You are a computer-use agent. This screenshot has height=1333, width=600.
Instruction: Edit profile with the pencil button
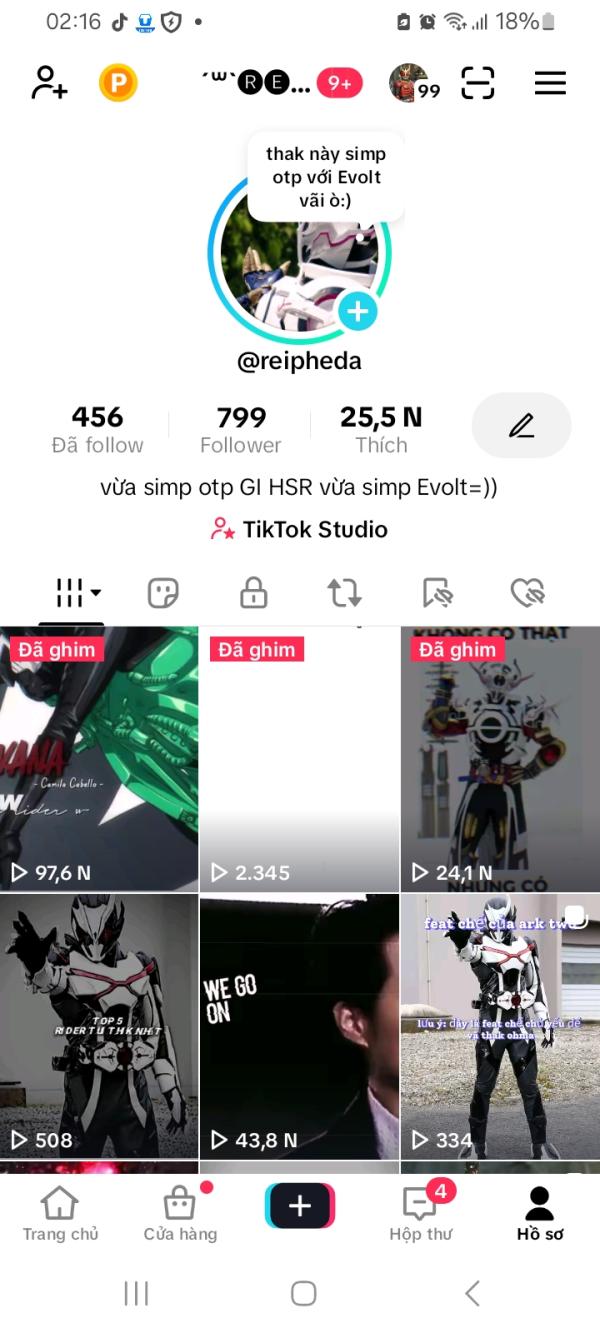[x=521, y=426]
